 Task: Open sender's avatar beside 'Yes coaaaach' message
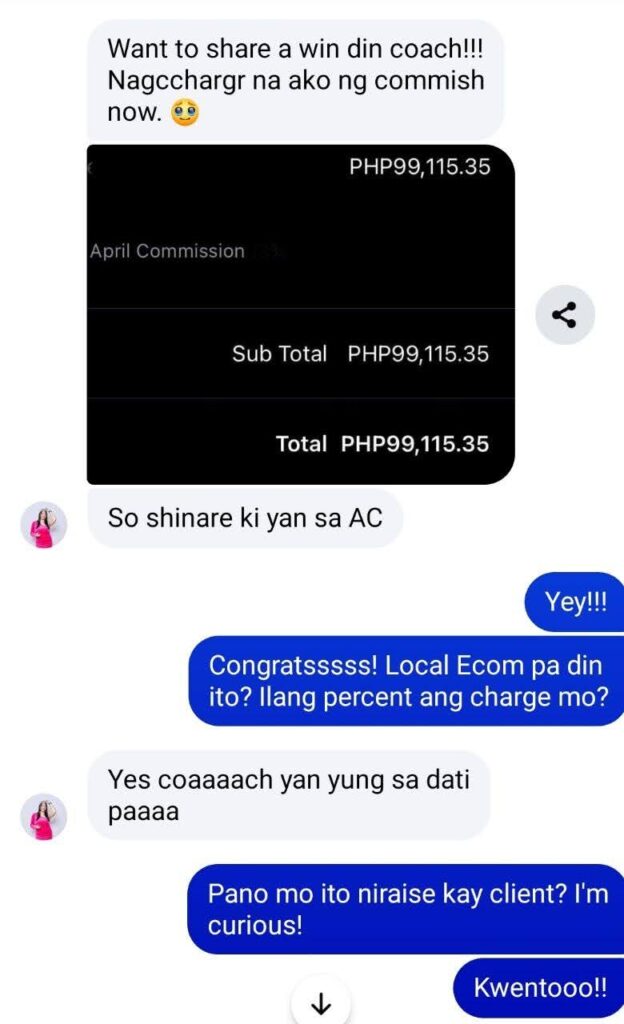[43, 817]
